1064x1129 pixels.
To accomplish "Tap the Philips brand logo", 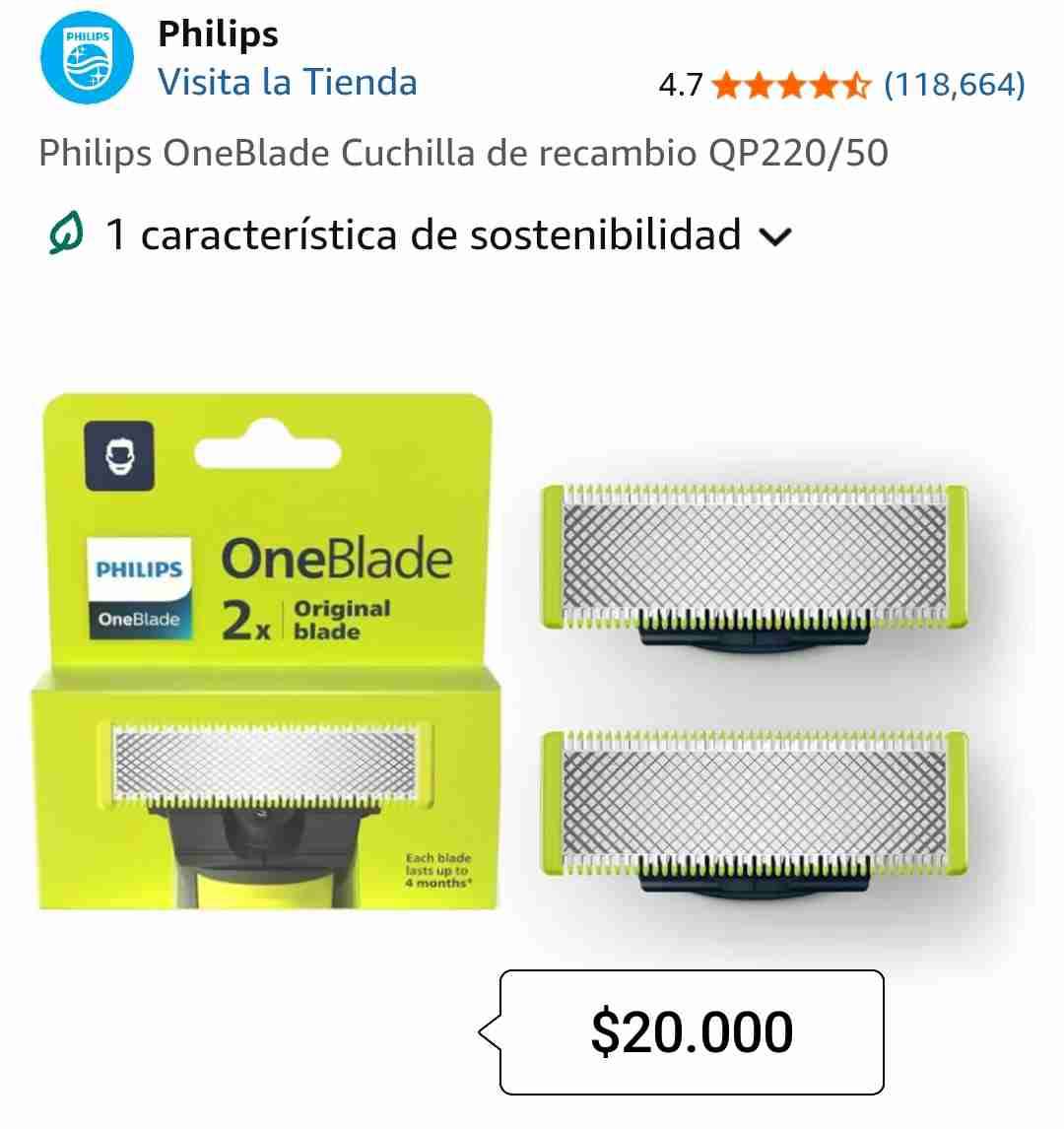I will tap(87, 59).
